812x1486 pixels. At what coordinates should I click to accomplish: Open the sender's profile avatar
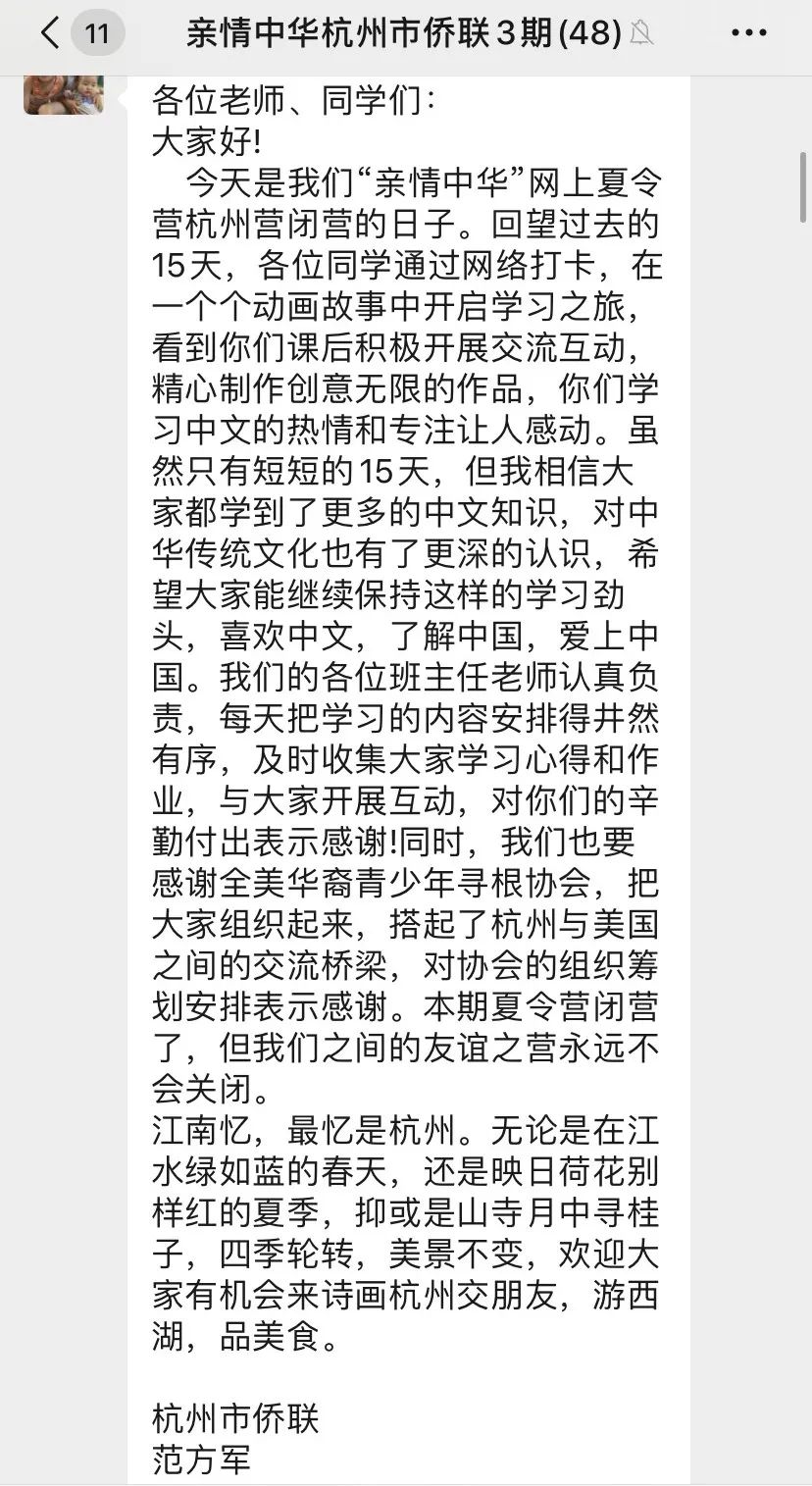(64, 94)
